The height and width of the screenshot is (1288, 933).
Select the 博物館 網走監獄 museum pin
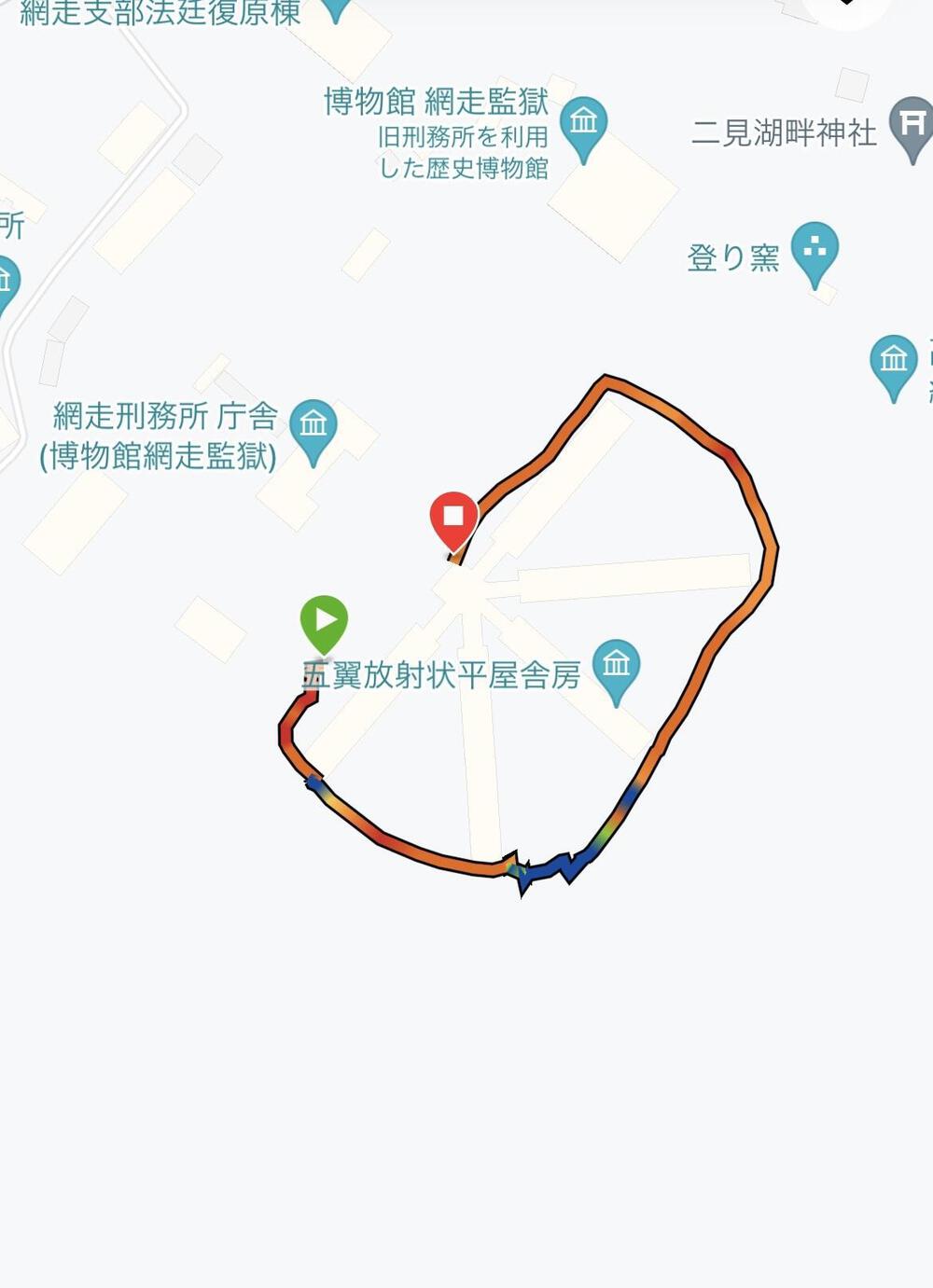tap(583, 121)
